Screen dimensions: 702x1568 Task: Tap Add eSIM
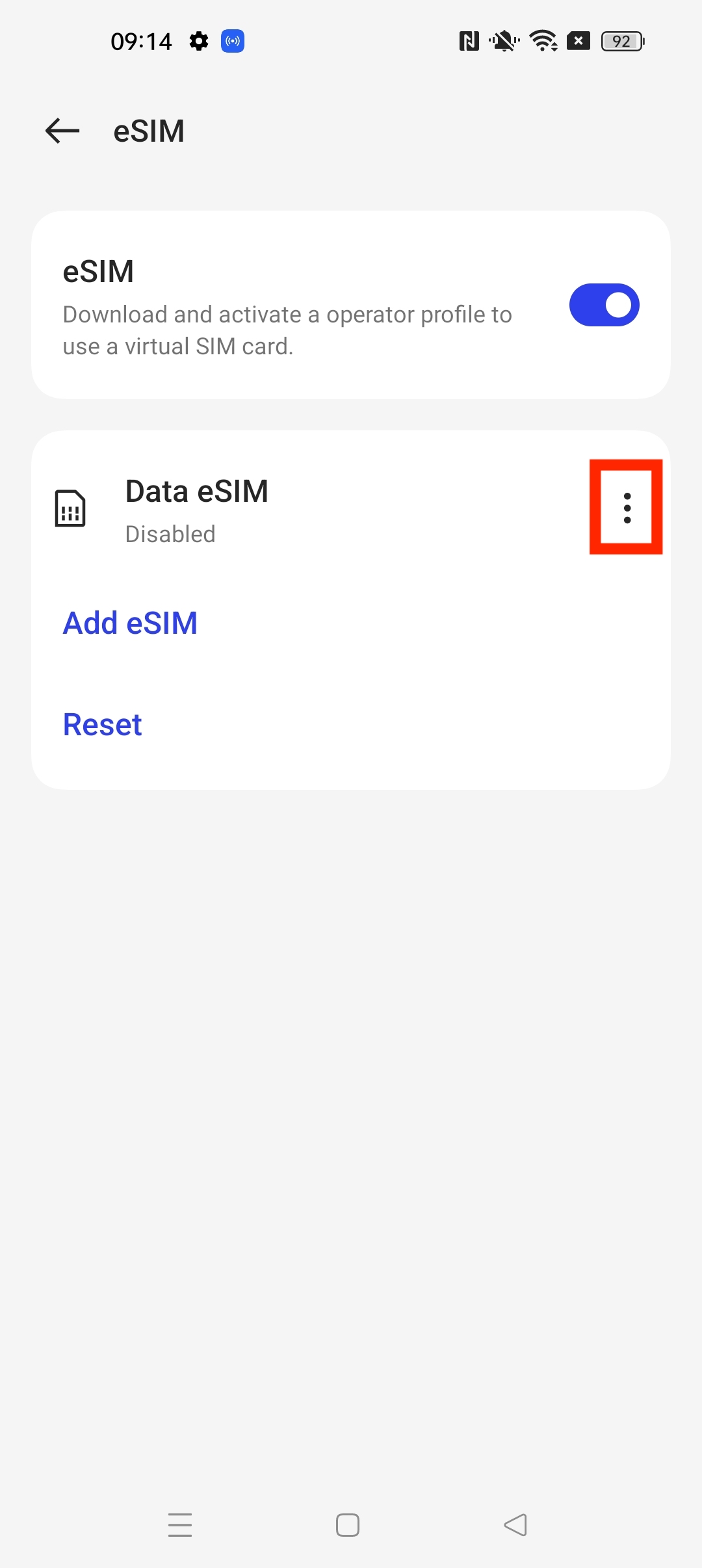130,623
